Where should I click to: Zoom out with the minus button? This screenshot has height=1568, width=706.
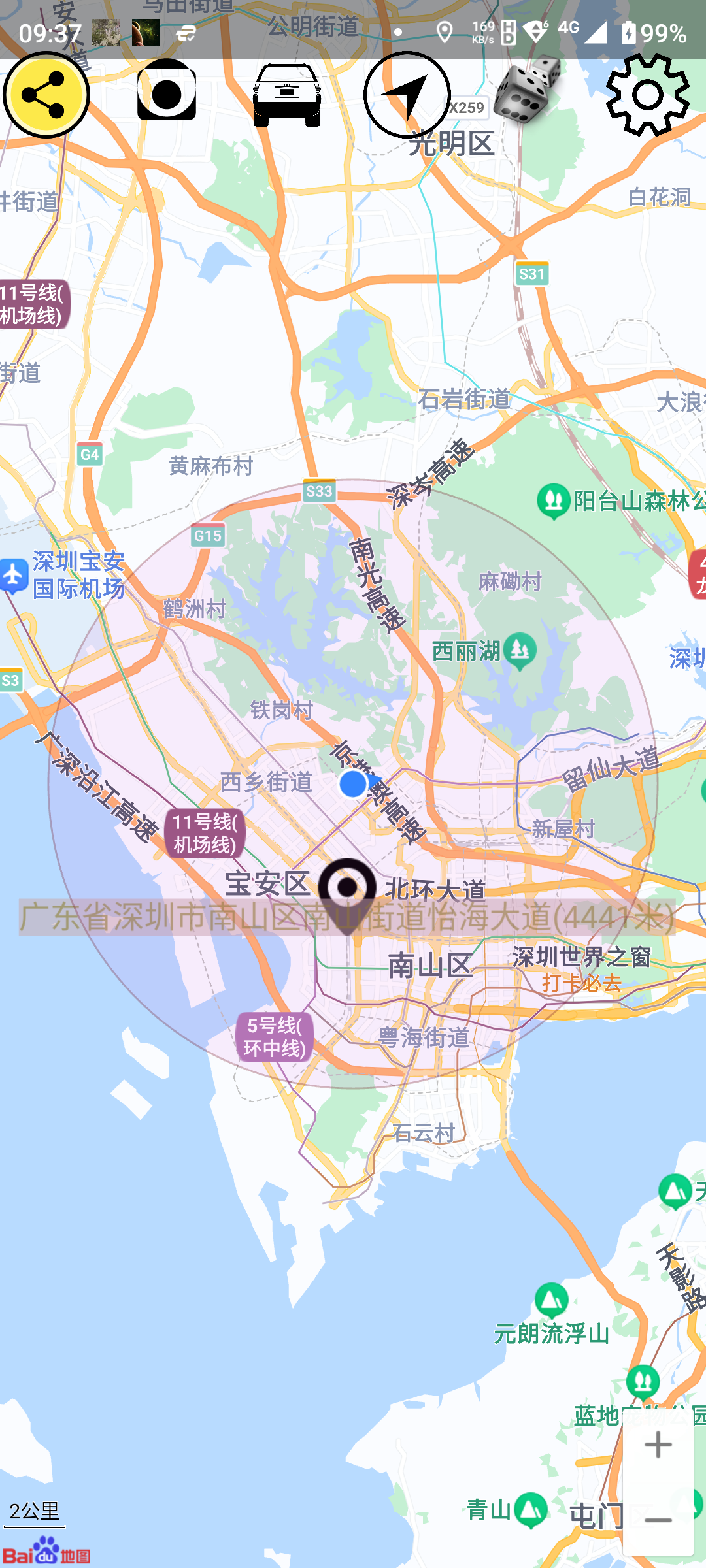[x=658, y=1520]
